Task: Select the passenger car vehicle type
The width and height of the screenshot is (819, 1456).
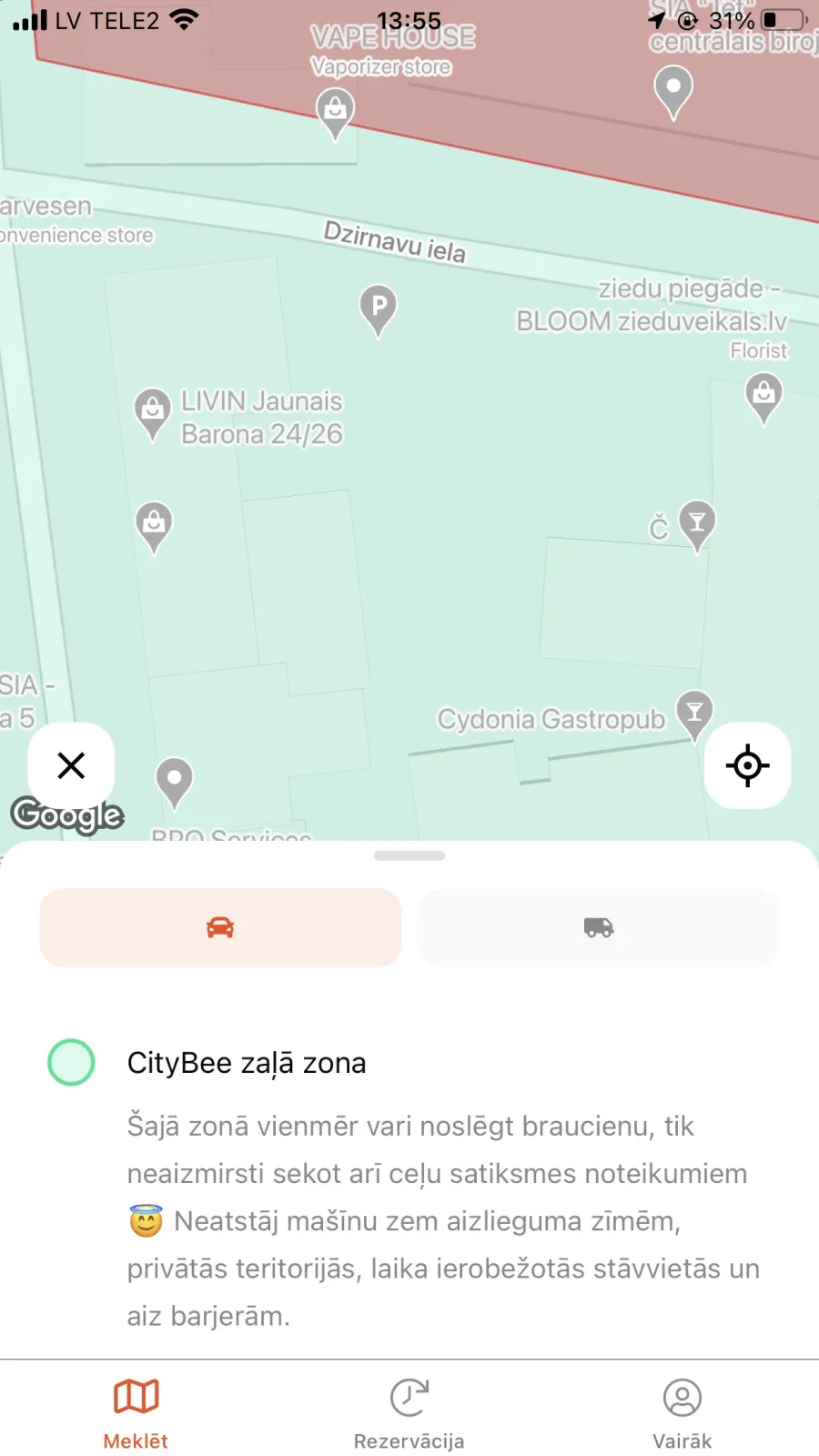Action: pos(220,927)
